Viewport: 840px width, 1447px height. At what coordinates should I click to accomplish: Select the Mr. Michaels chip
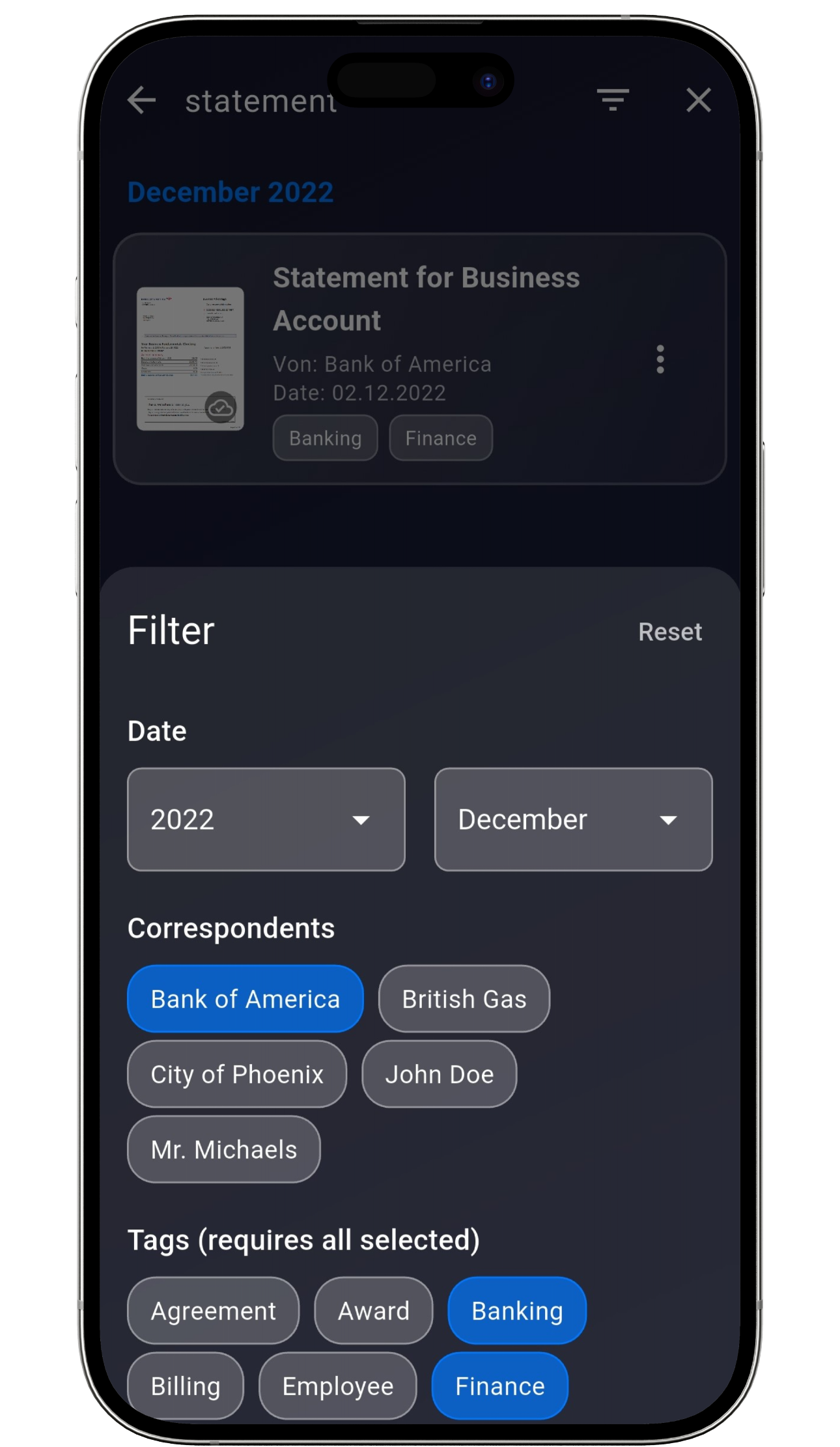click(x=223, y=1149)
